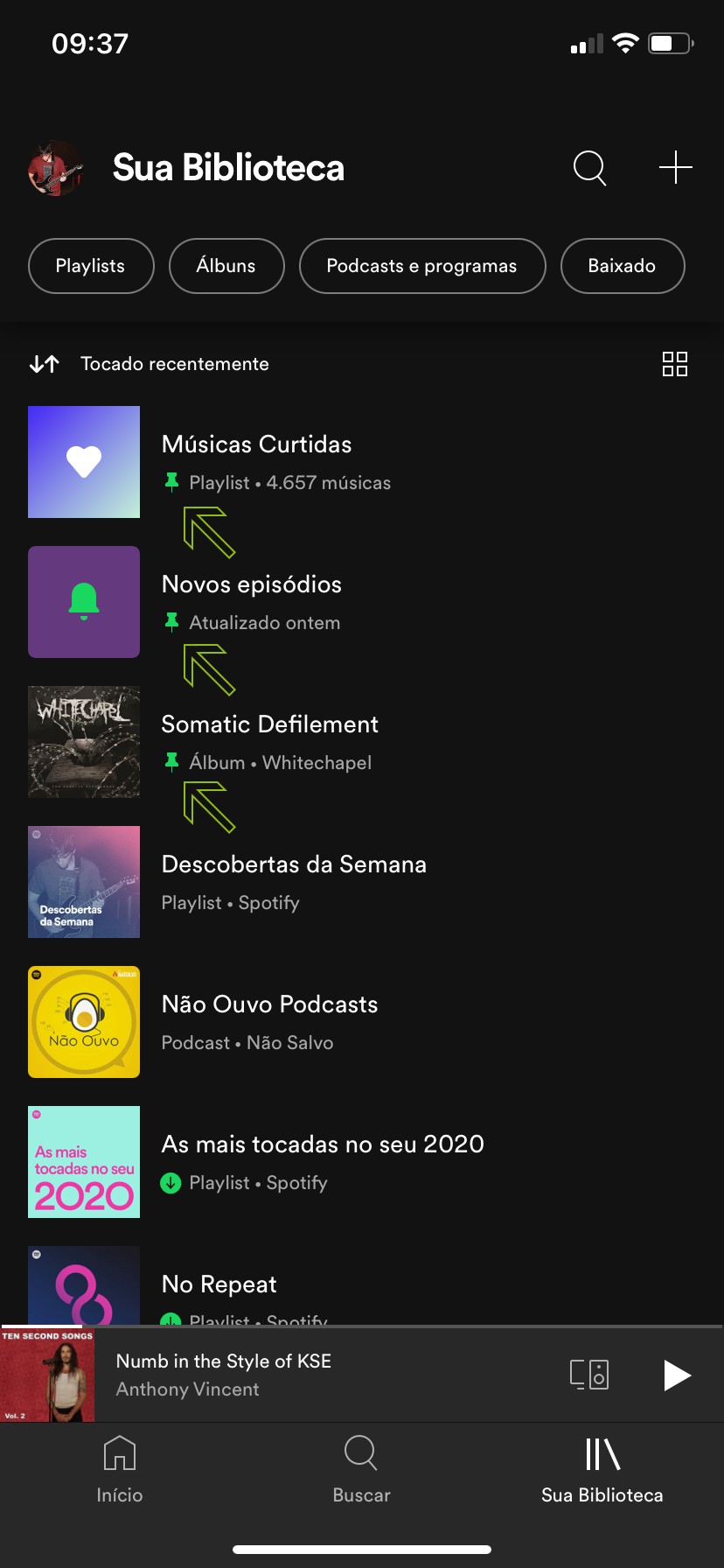
Task: Filter library by Álbuns
Action: coord(226,266)
